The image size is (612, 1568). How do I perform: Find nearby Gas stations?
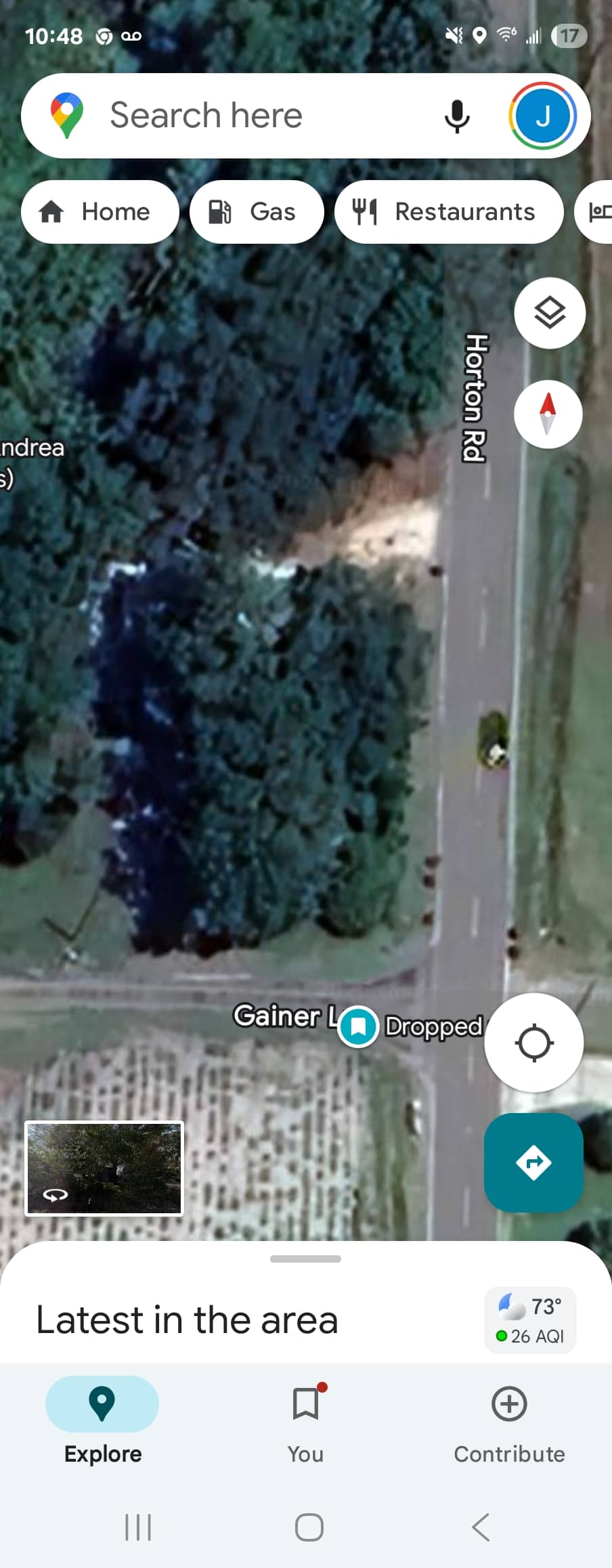click(x=257, y=212)
